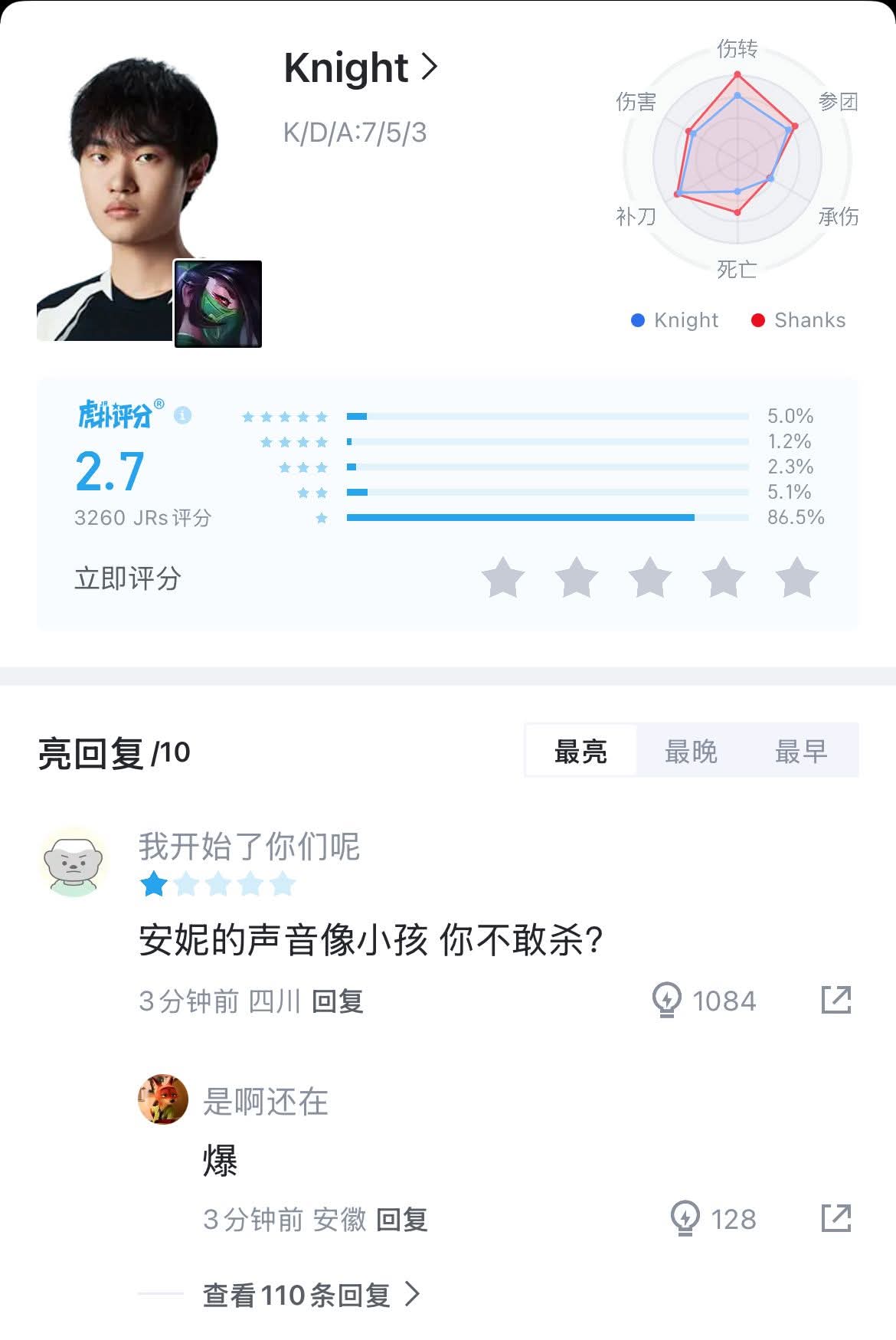Screen dimensions: 896x1340
Task: Share the comment by 我开始了你们呢
Action: 836,1000
